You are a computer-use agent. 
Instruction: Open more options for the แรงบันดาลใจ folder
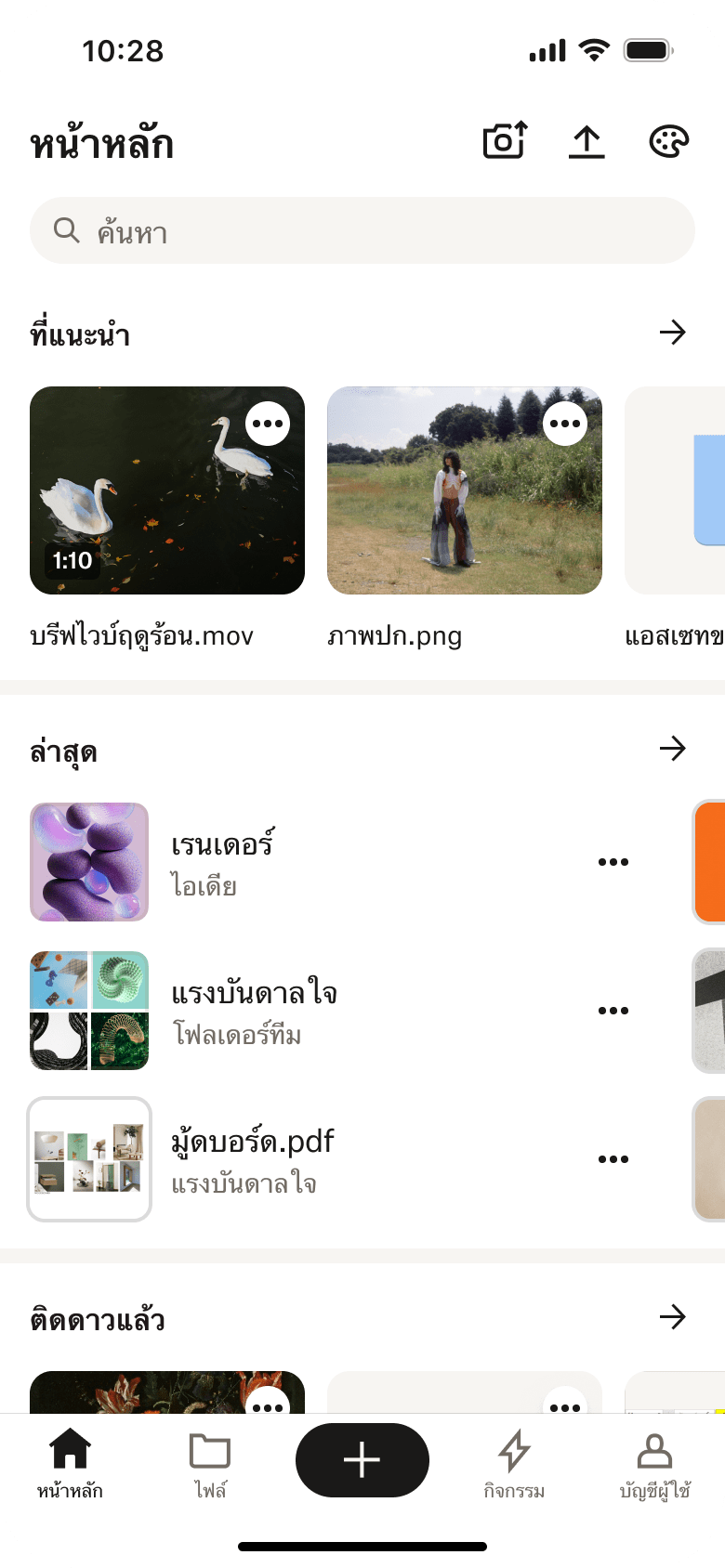pos(613,1011)
